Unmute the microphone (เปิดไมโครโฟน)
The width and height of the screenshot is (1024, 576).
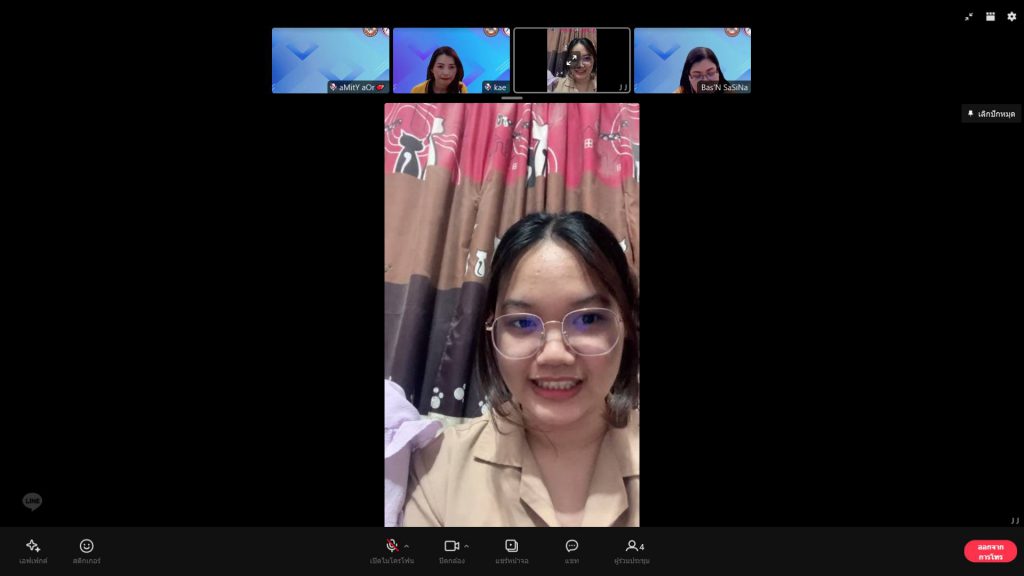point(391,551)
